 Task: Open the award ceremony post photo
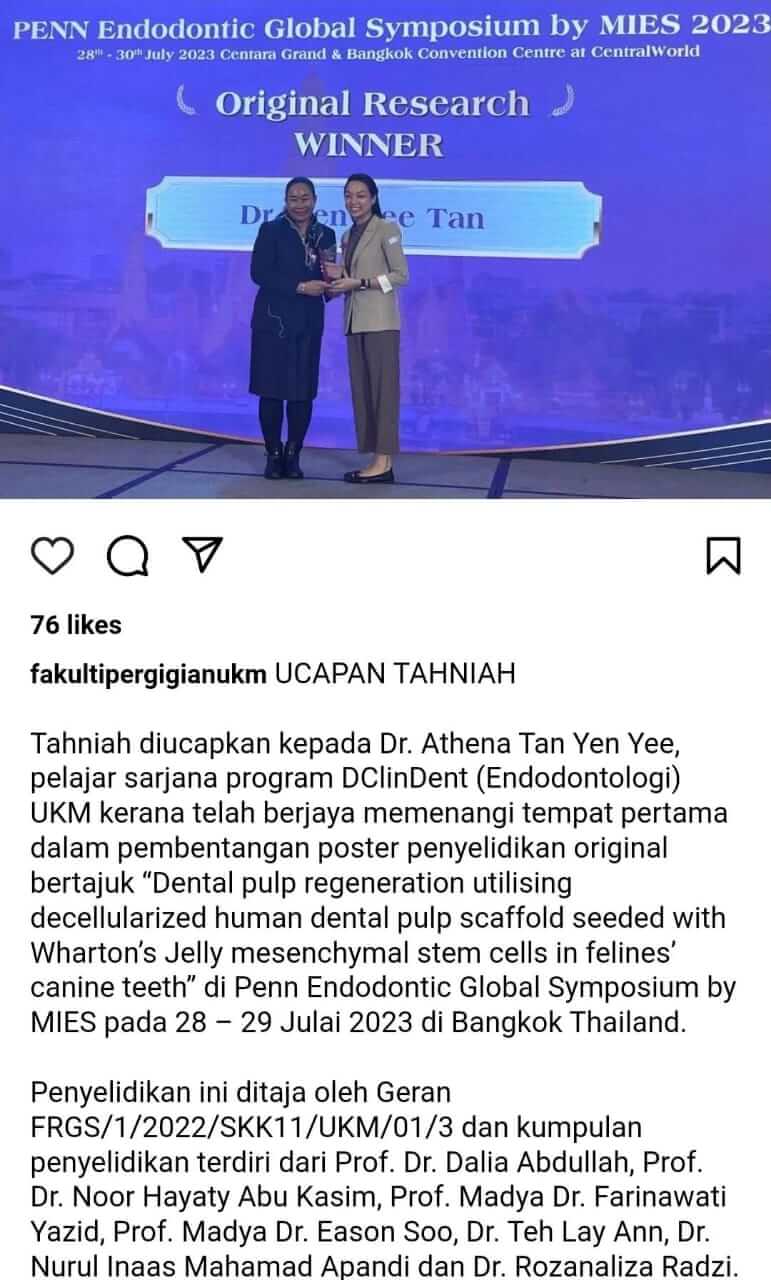(385, 250)
